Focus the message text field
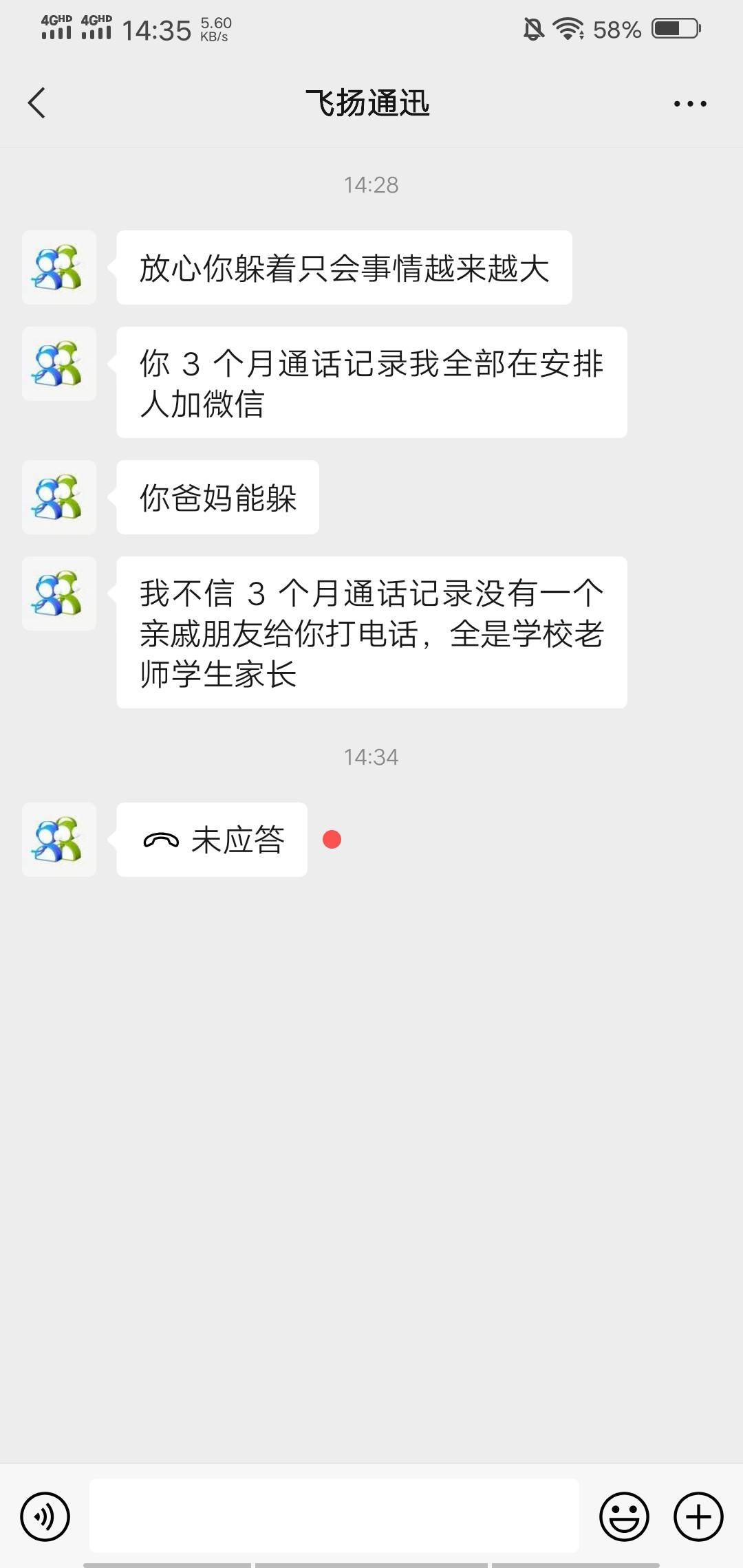This screenshot has height=1568, width=743. [x=334, y=1516]
